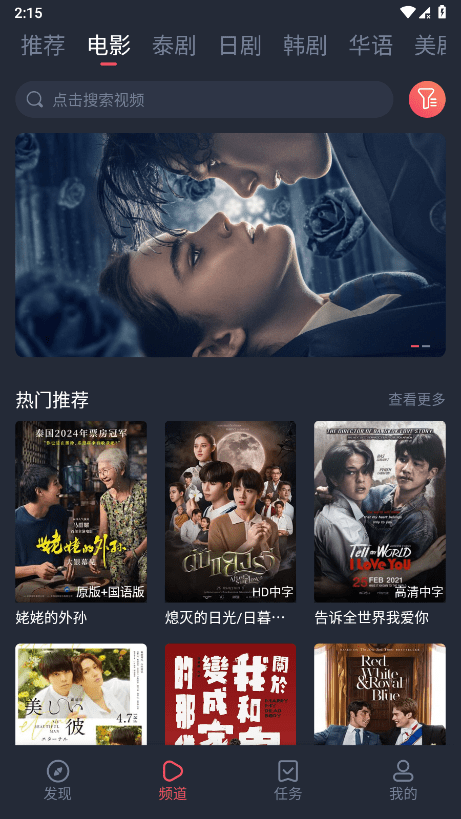Open the movie 姥姥的外孙
Screen dimensions: 461x819
(81, 512)
